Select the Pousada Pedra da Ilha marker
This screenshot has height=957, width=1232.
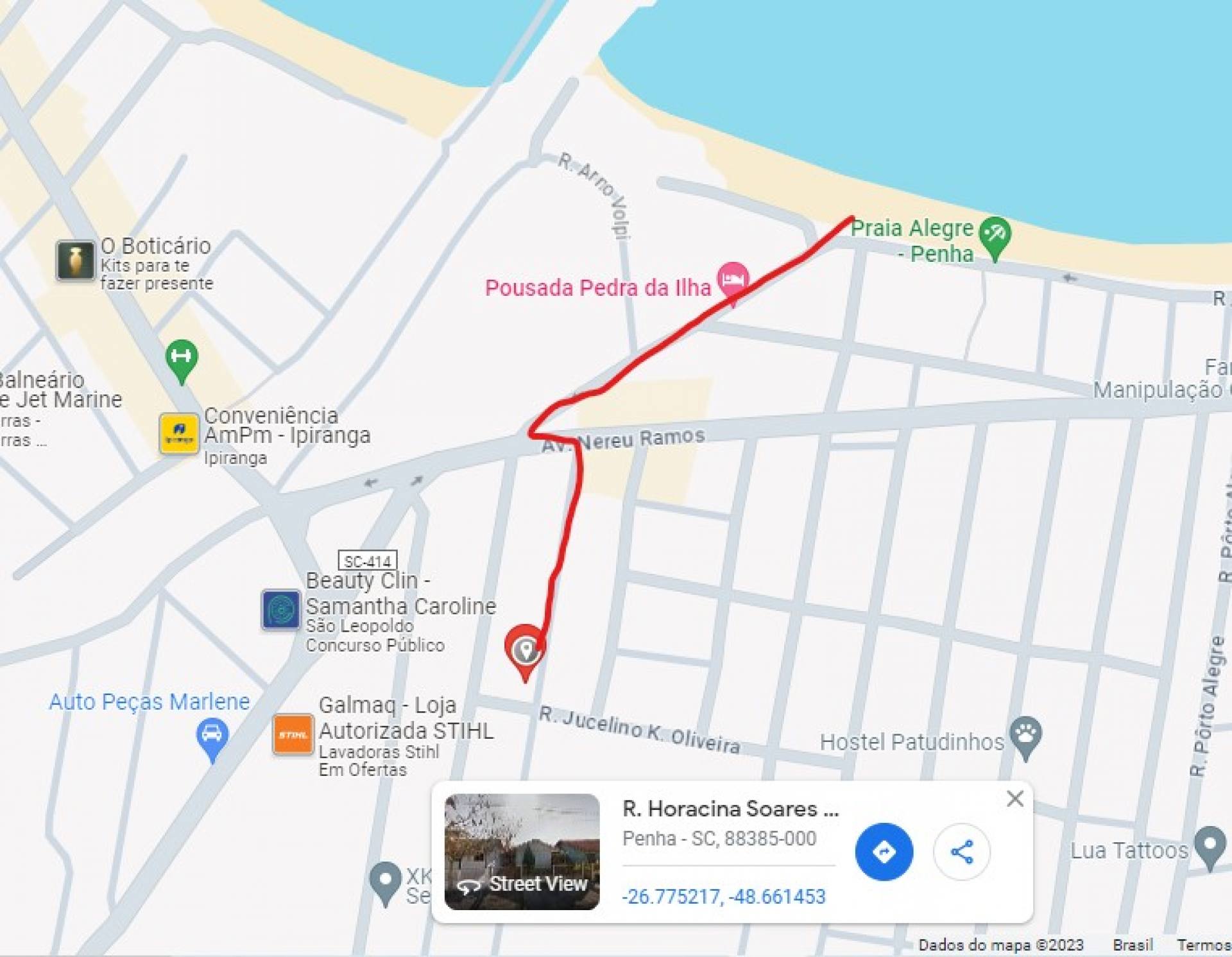point(733,279)
